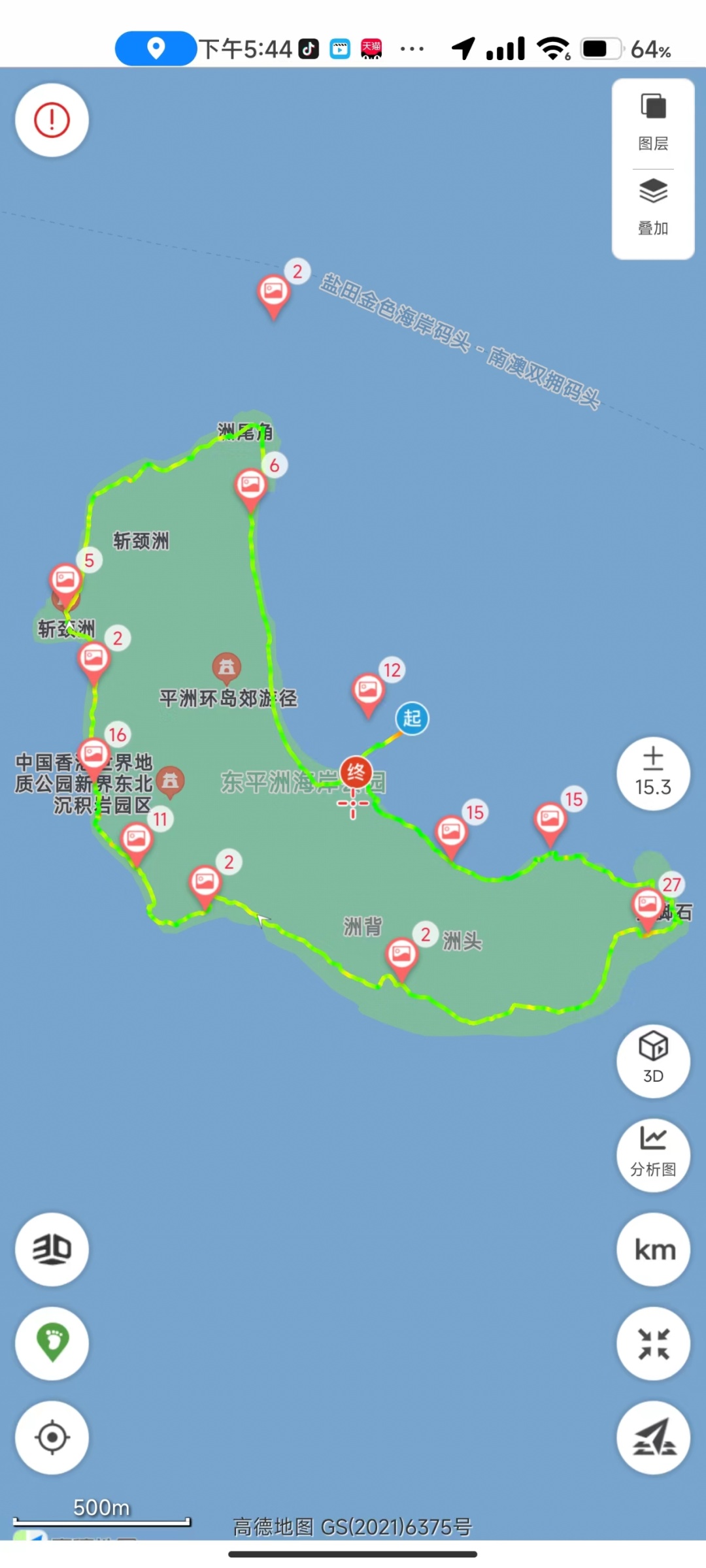Open the photo marker labeled 6
The height and width of the screenshot is (1568, 706).
click(x=250, y=486)
